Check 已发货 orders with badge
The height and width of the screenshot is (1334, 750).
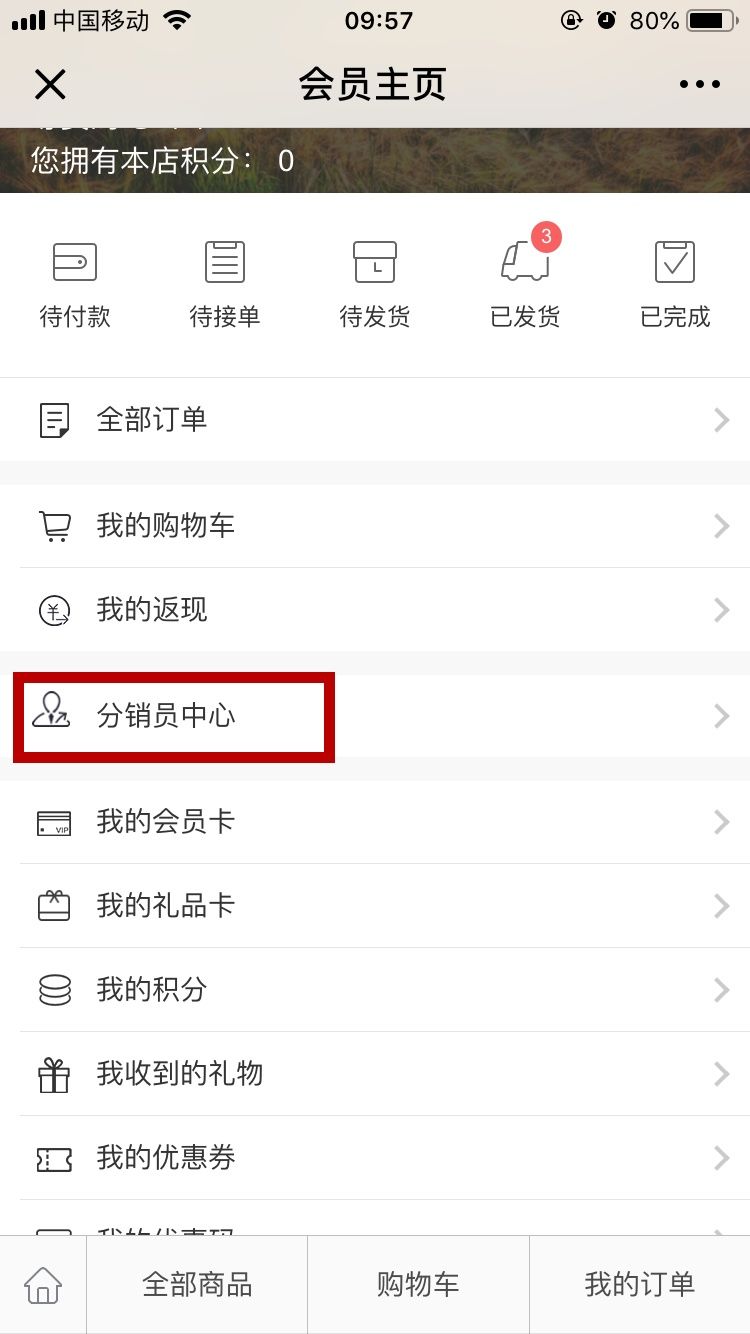click(x=525, y=285)
